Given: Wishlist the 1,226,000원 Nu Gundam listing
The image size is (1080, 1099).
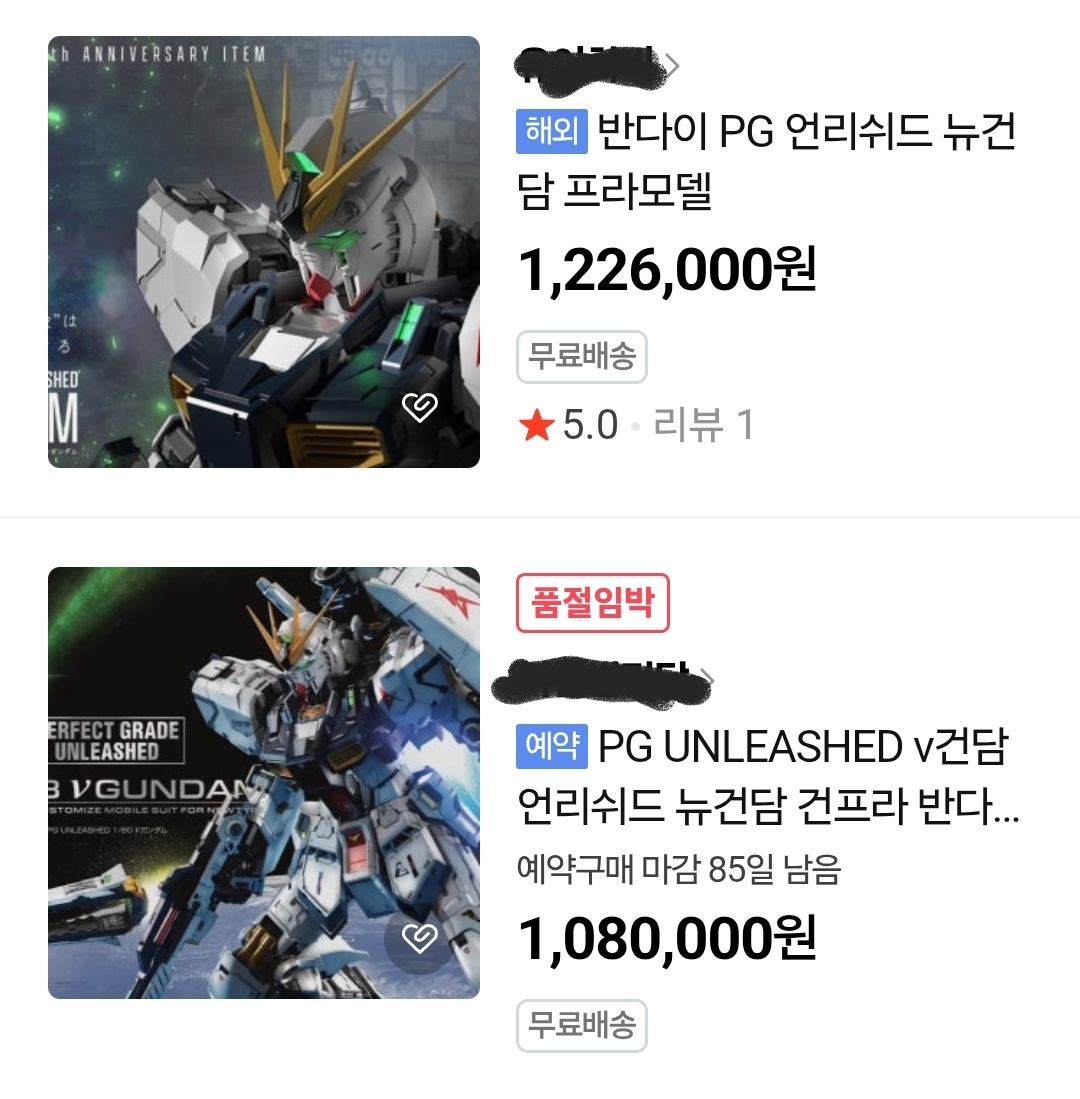Looking at the screenshot, I should point(420,407).
